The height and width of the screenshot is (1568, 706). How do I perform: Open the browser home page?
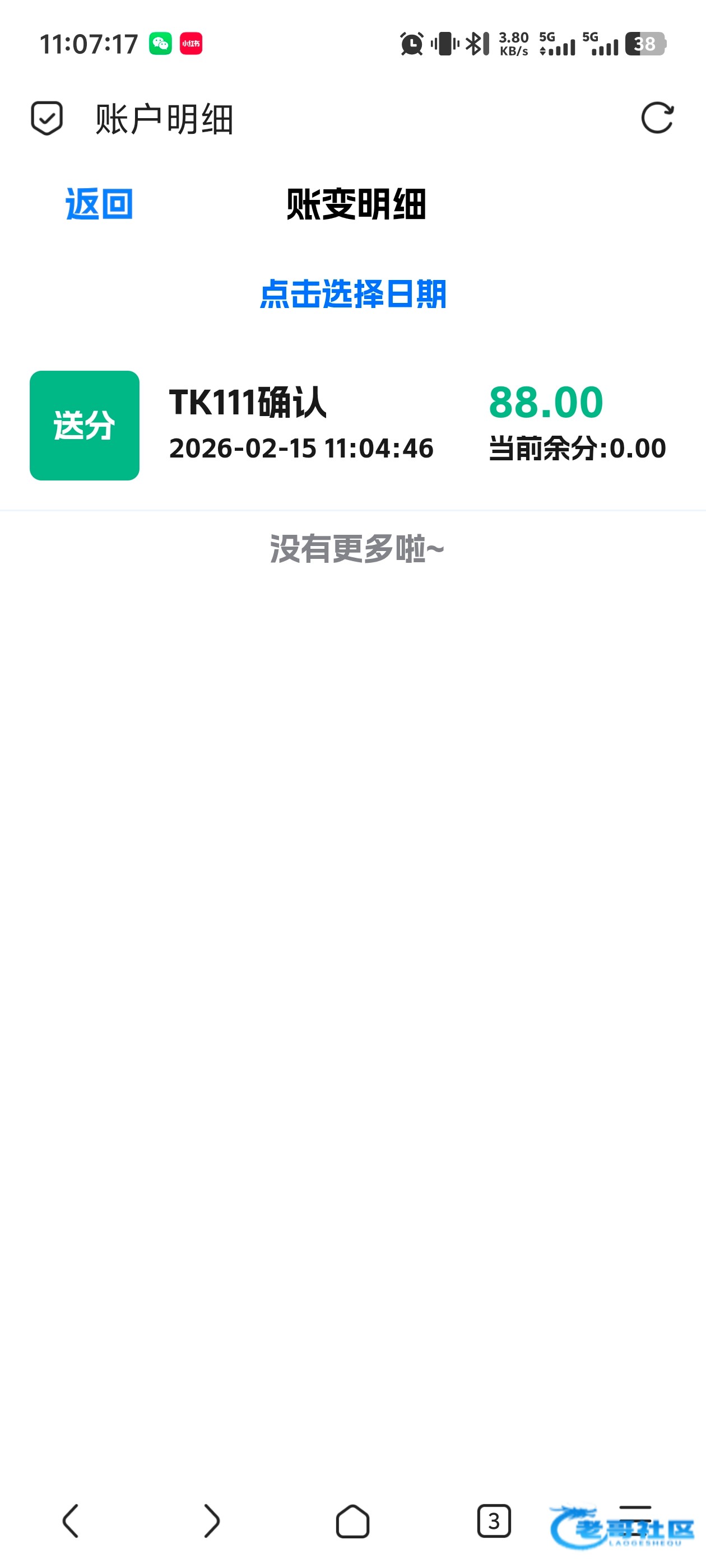click(x=352, y=1520)
